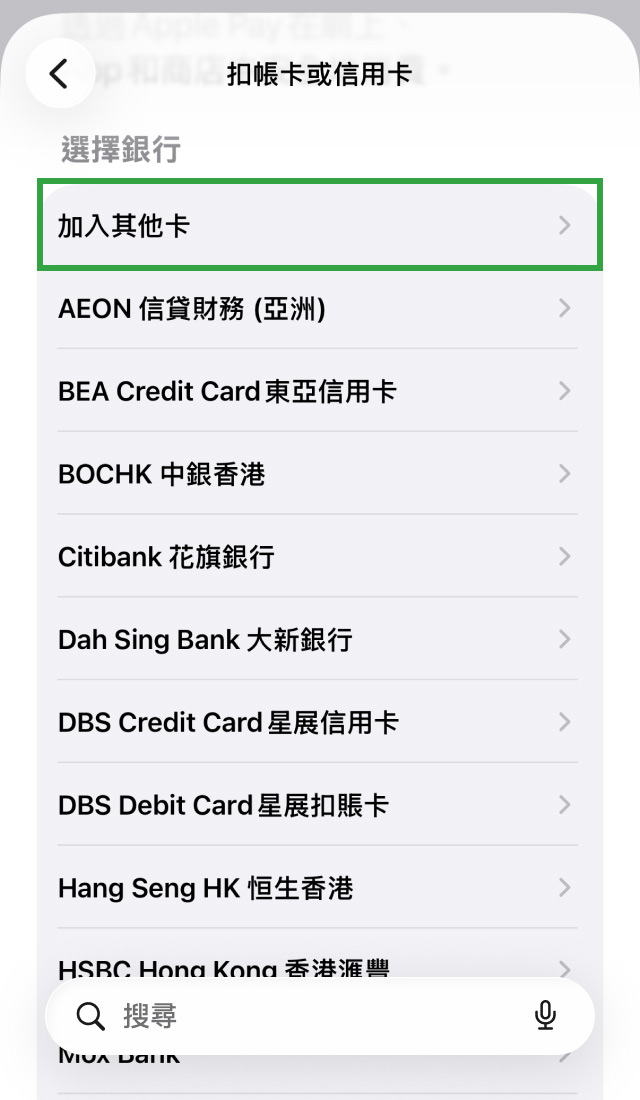Select DBS Debit Card 星展扣賬卡
The height and width of the screenshot is (1100, 640).
320,805
